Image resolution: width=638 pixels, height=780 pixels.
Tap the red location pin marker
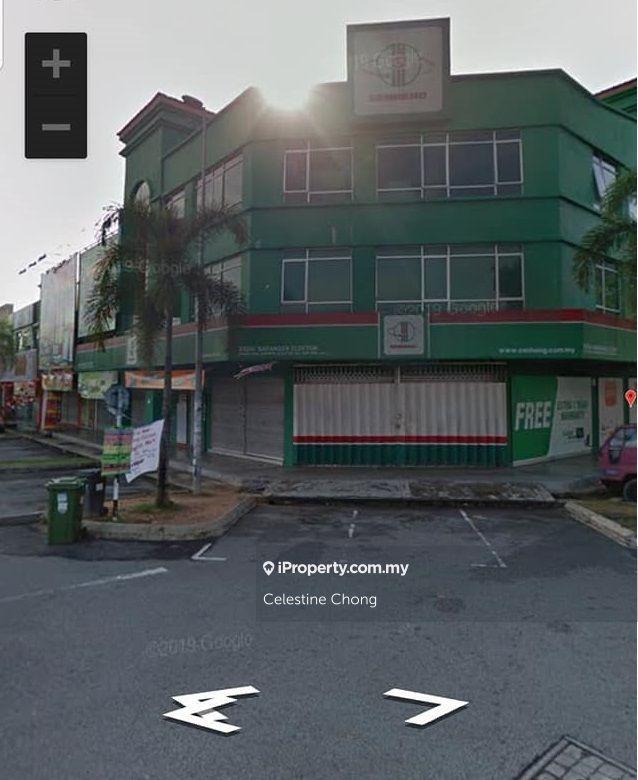pos(630,397)
